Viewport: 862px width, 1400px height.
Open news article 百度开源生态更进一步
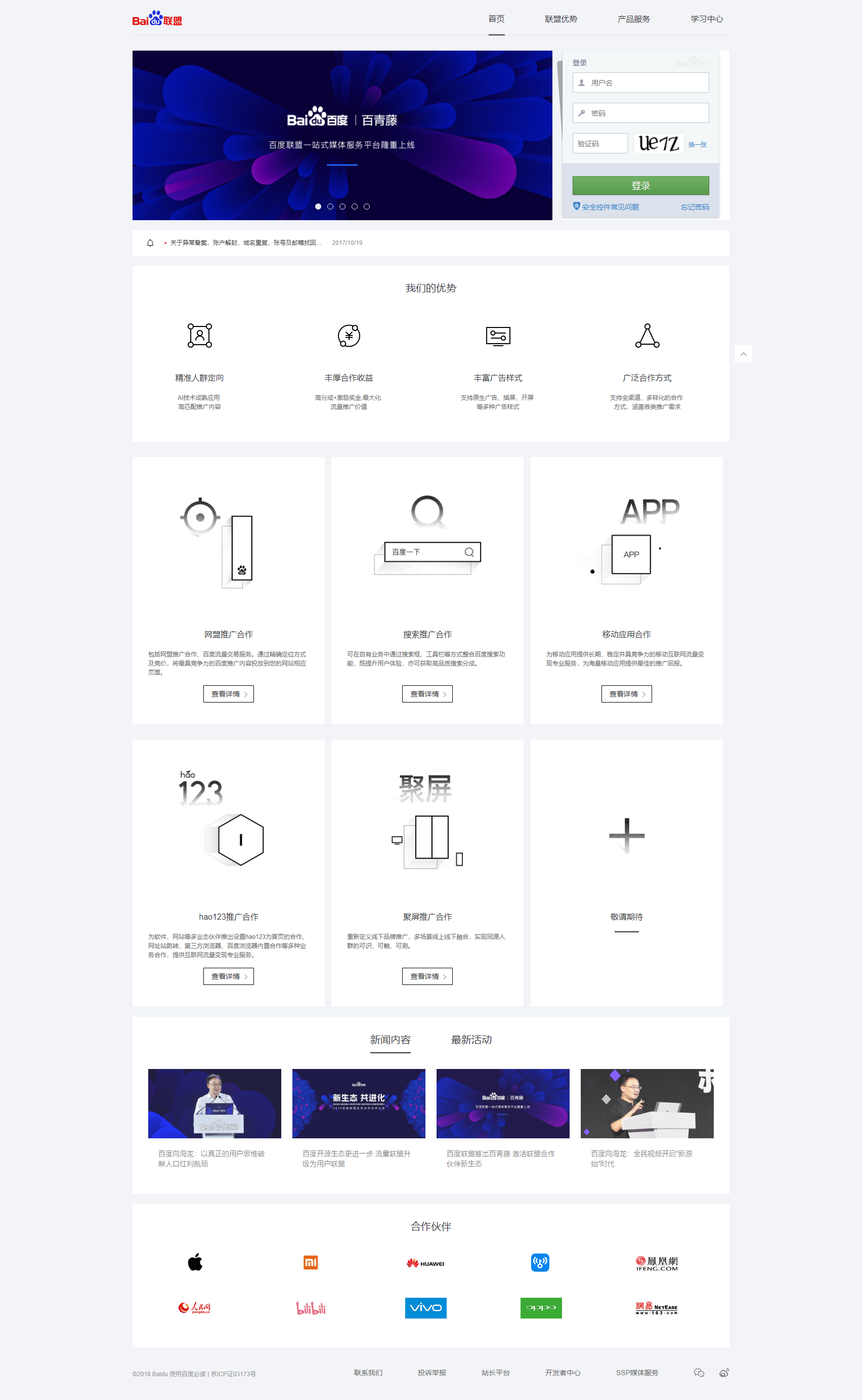tap(356, 1158)
